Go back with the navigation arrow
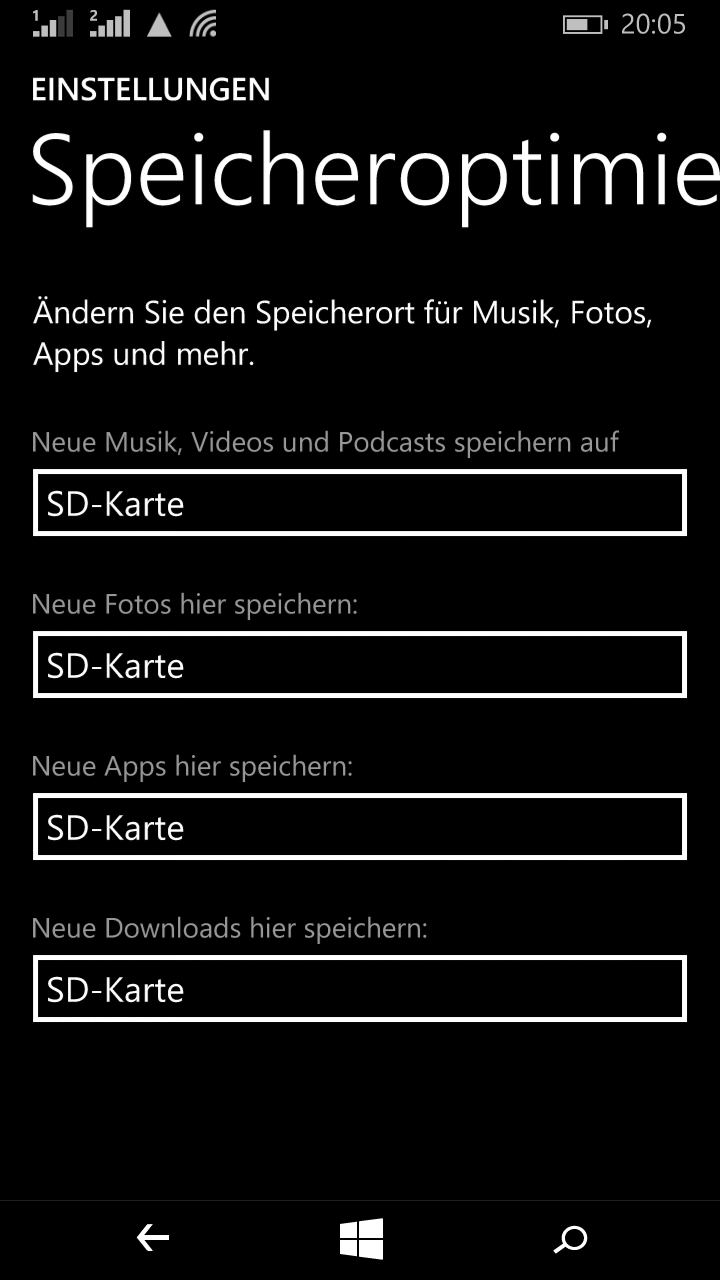 point(153,1240)
